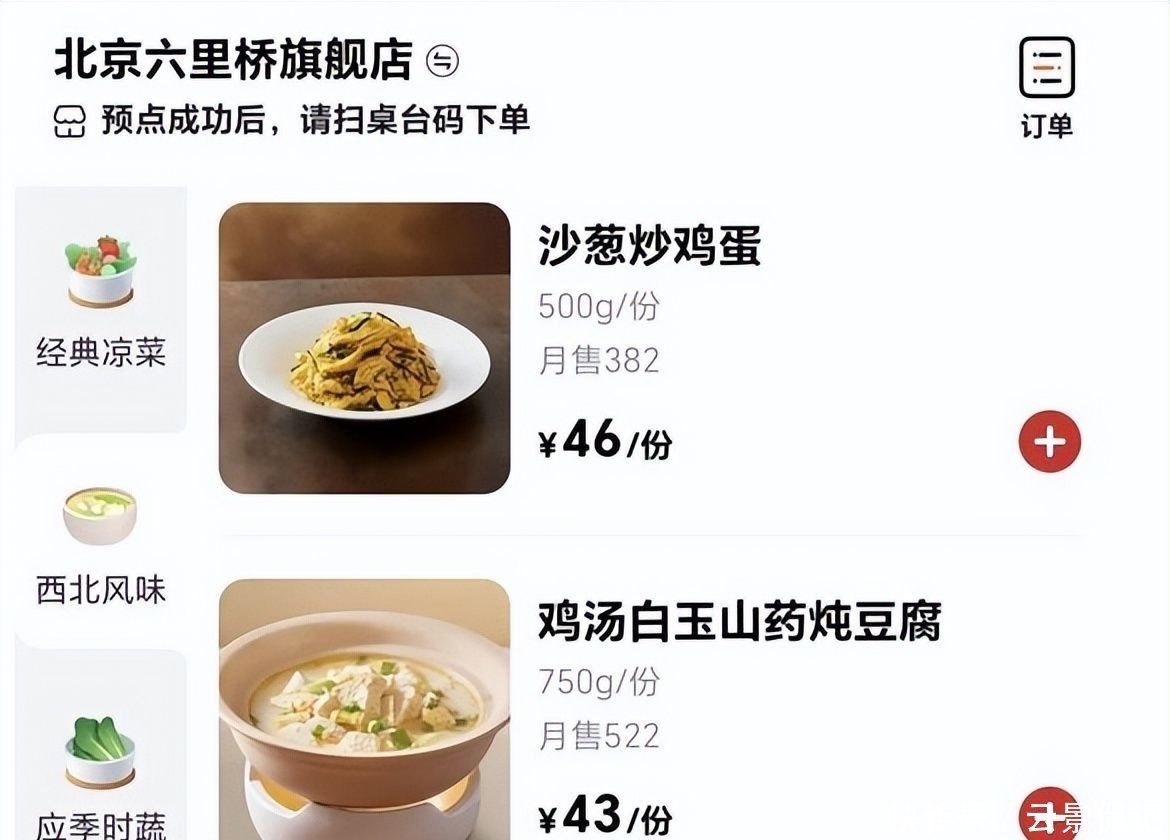Add 鸡汤白玉山药炖豆腐 to the order

(1047, 815)
